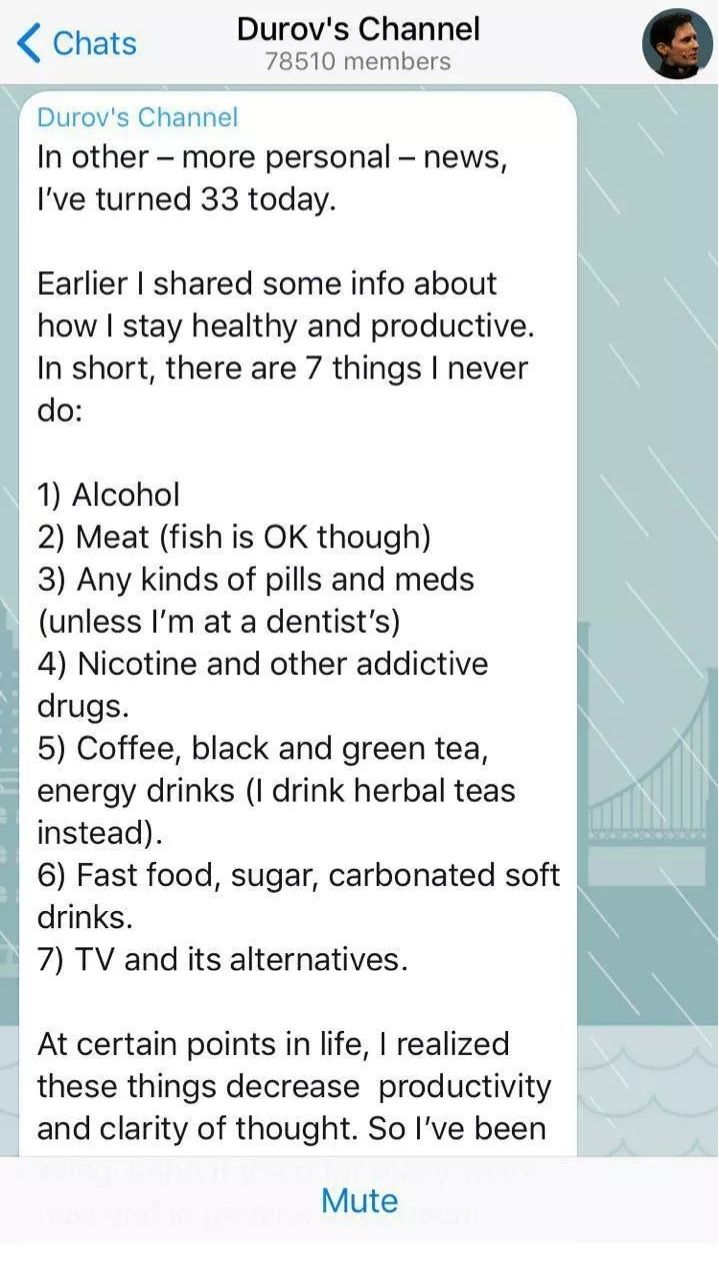The width and height of the screenshot is (719, 1280).
Task: Open channel info from title header
Action: pos(358,43)
